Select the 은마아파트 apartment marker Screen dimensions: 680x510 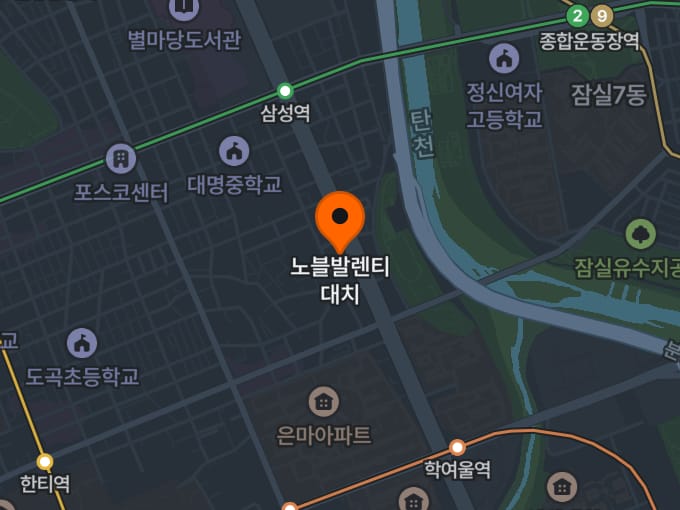[x=324, y=402]
